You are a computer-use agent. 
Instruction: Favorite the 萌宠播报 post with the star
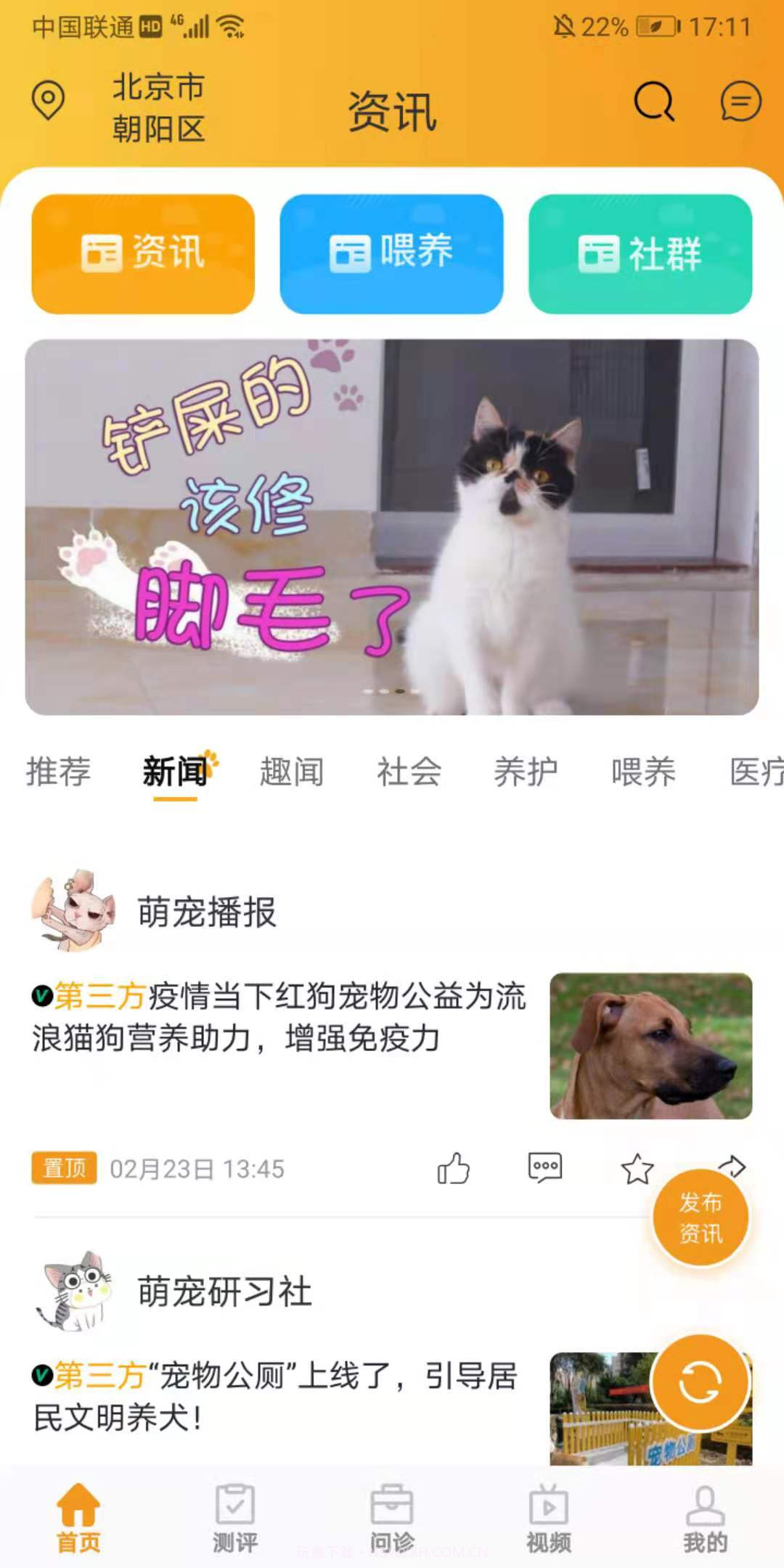(x=637, y=1165)
